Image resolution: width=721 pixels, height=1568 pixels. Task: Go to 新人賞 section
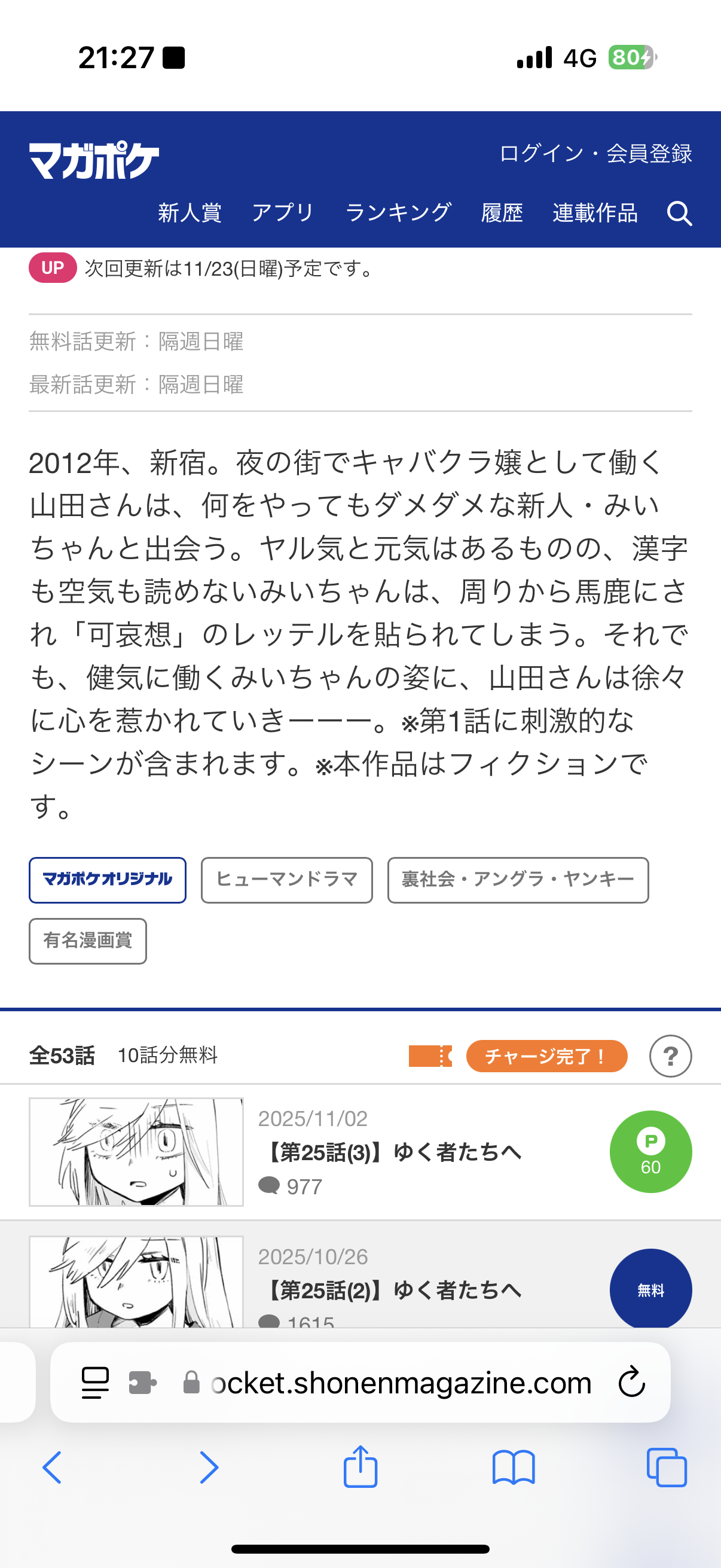(x=190, y=213)
